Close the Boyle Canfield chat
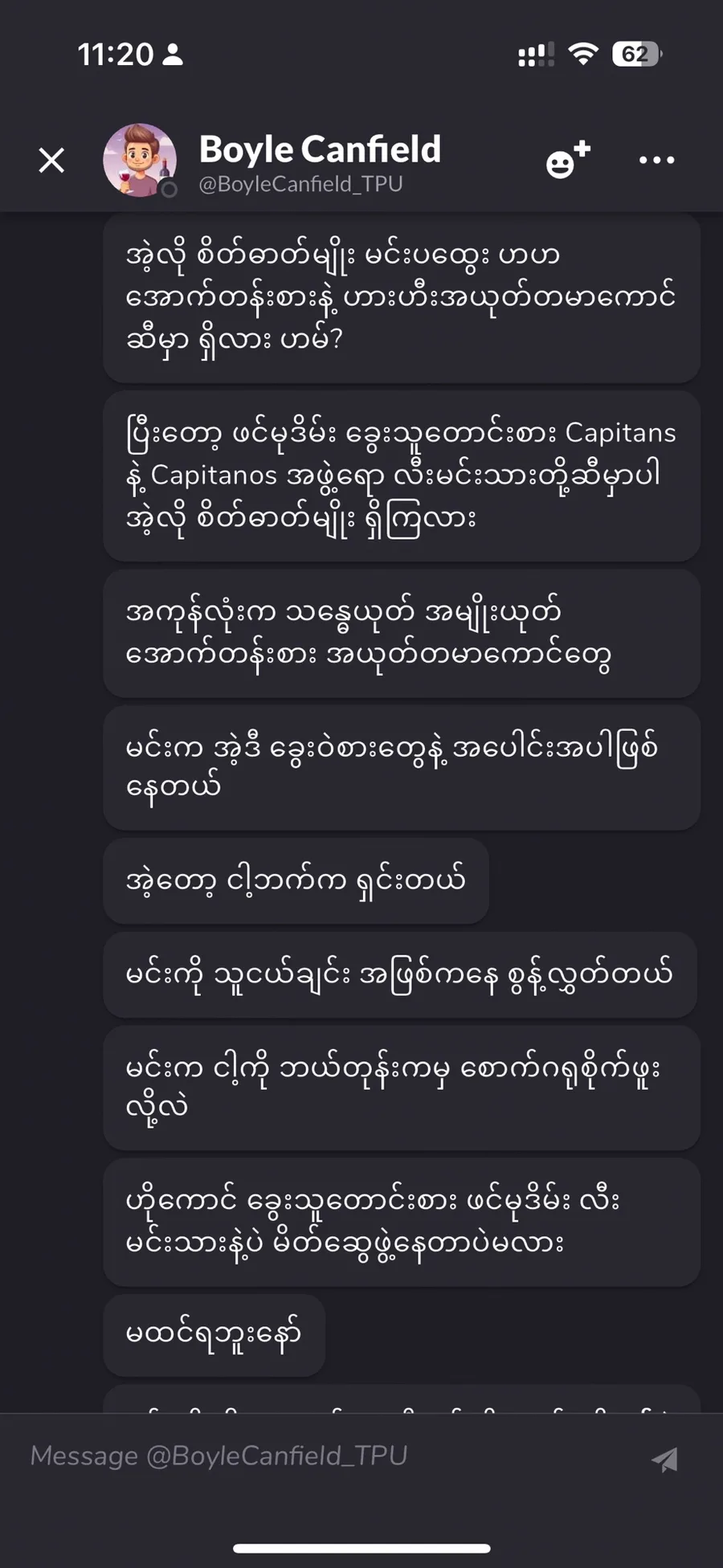Image resolution: width=723 pixels, height=1568 pixels. click(x=52, y=161)
